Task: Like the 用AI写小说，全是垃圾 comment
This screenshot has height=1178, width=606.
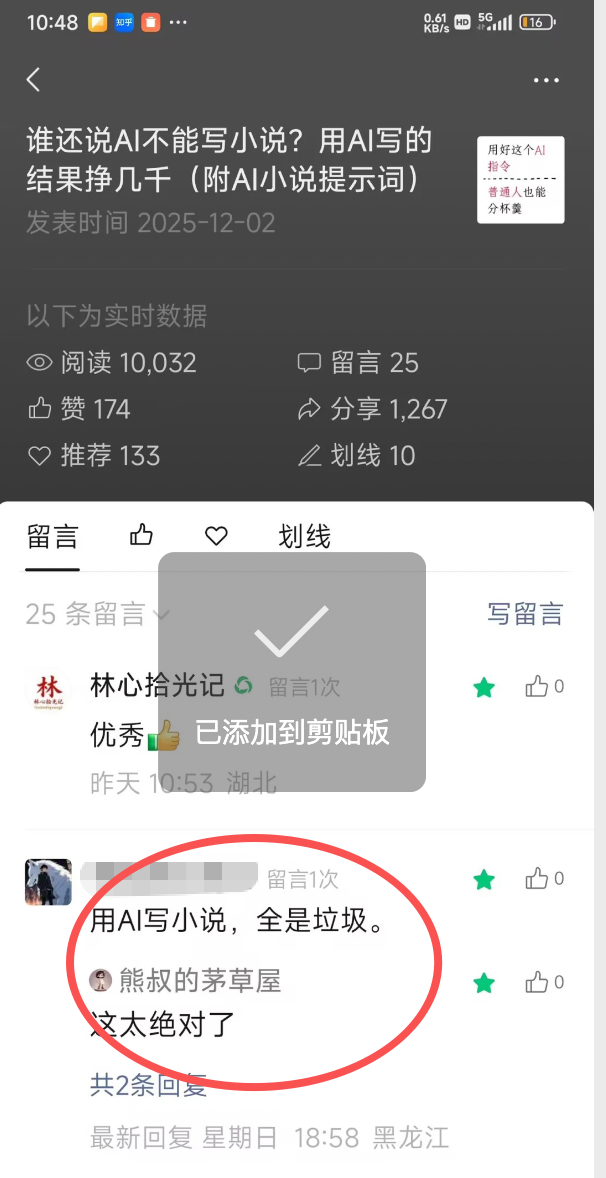Action: pyautogui.click(x=544, y=879)
